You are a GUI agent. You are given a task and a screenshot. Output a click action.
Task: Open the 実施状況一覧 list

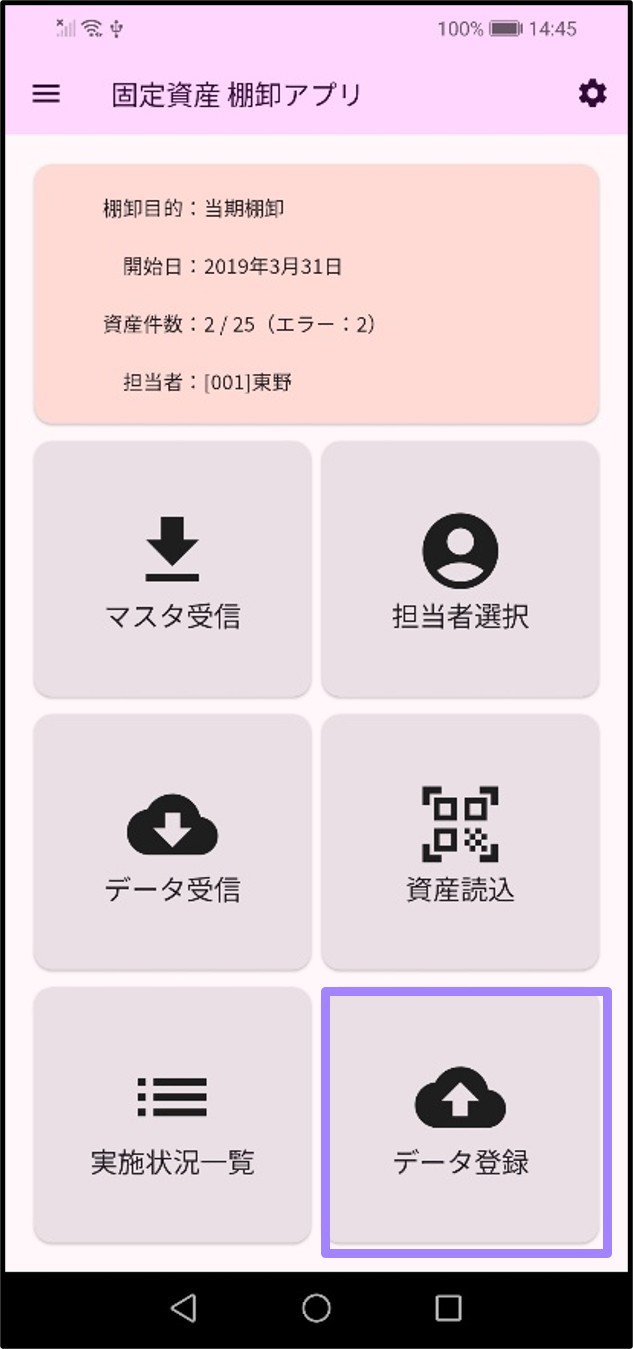tap(172, 1115)
